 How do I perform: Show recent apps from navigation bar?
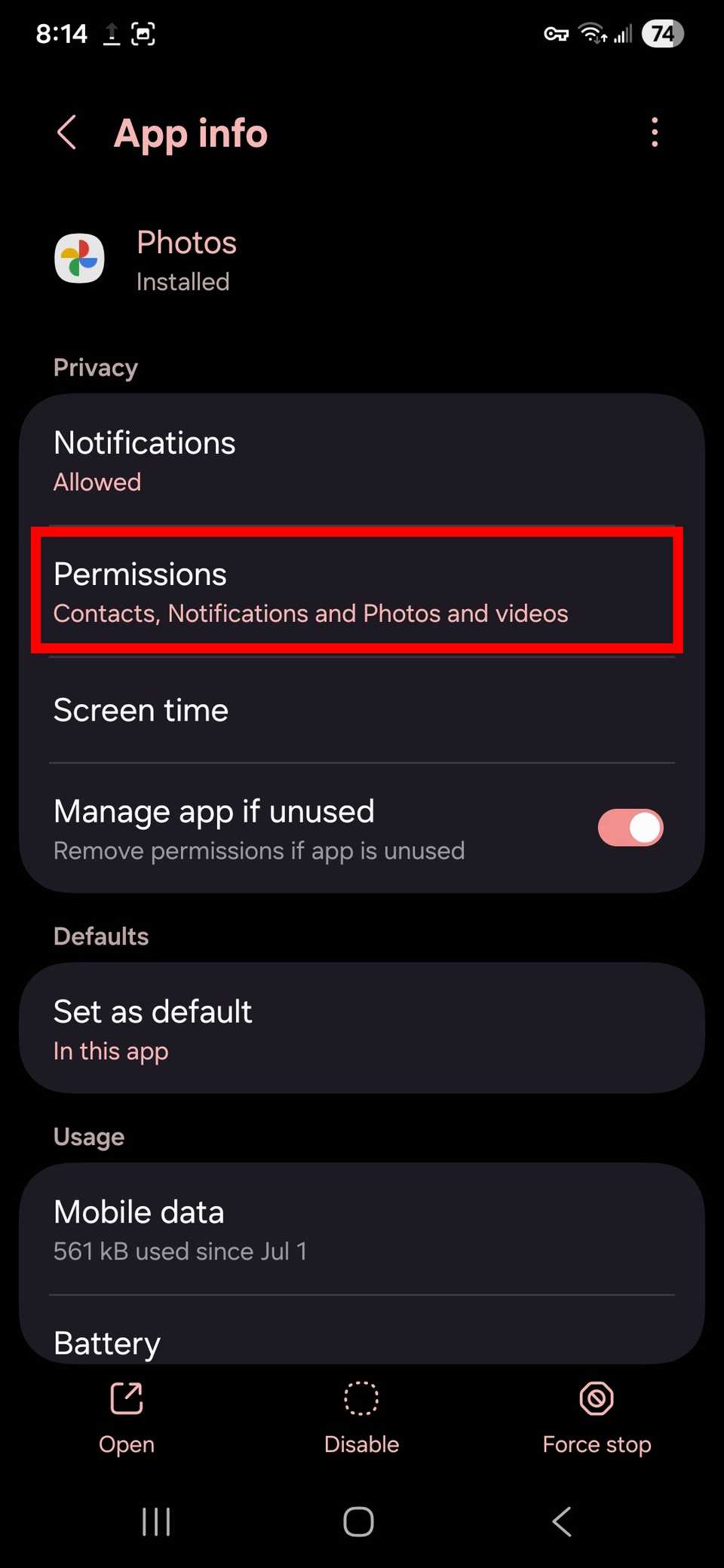(x=156, y=1521)
